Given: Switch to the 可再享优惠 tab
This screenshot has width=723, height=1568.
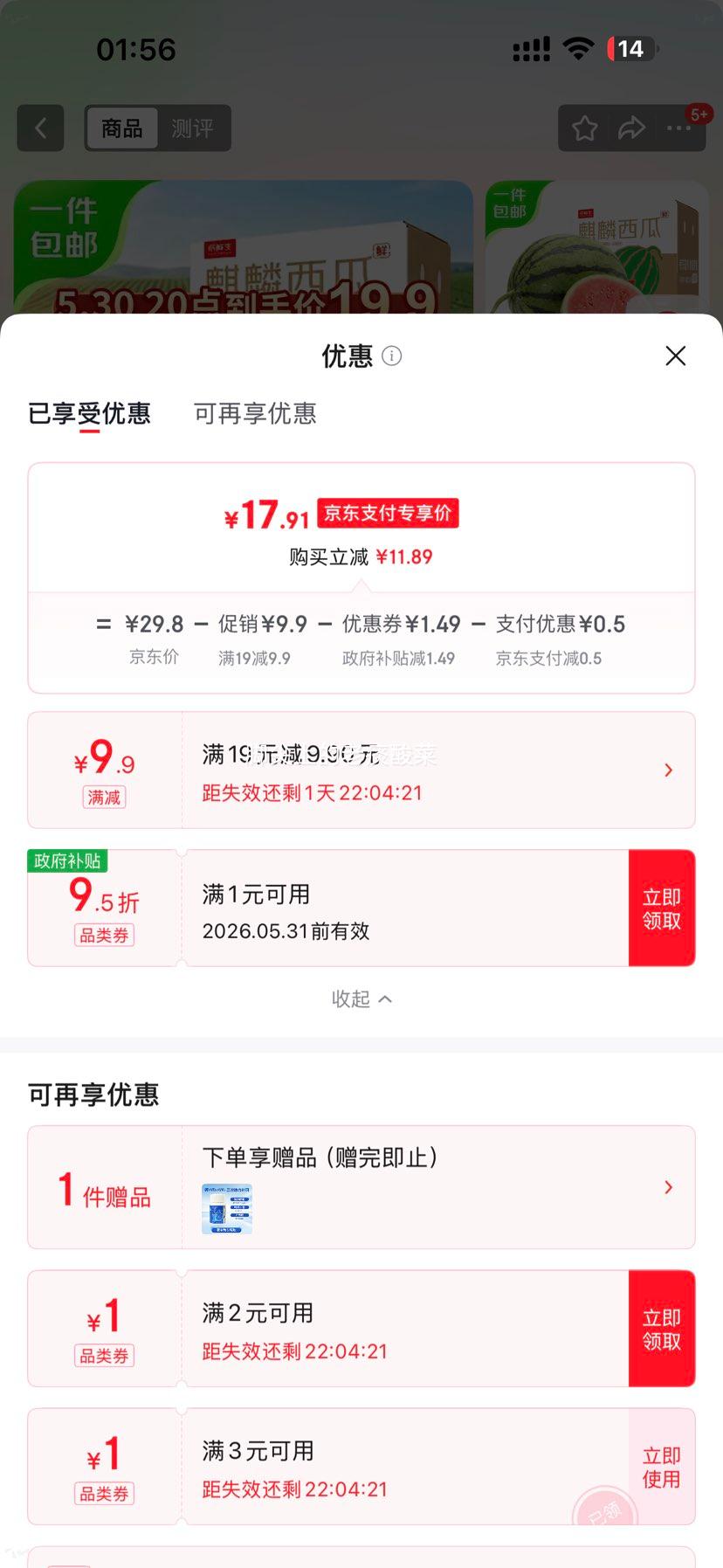Looking at the screenshot, I should [255, 413].
